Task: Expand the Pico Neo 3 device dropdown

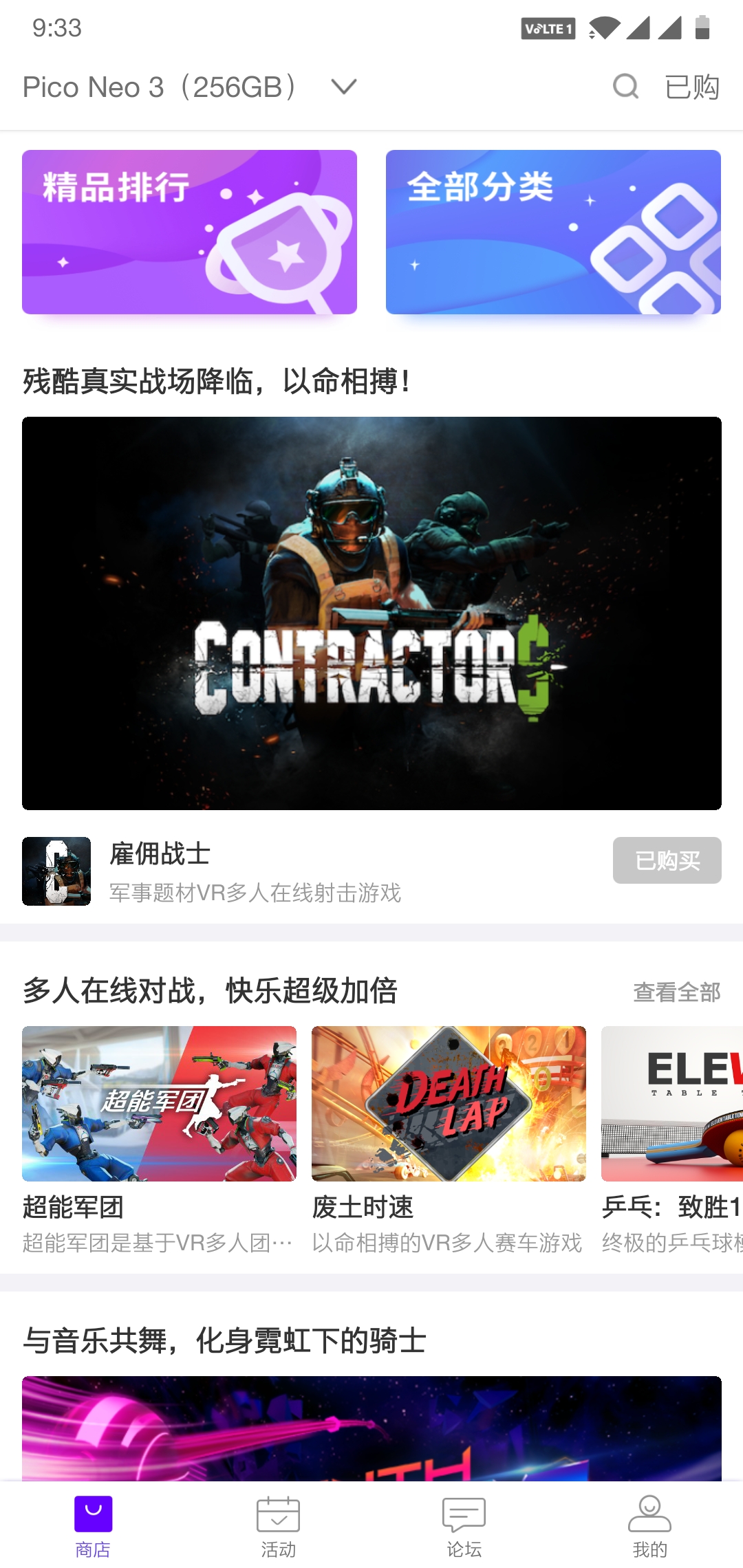Action: (x=343, y=87)
